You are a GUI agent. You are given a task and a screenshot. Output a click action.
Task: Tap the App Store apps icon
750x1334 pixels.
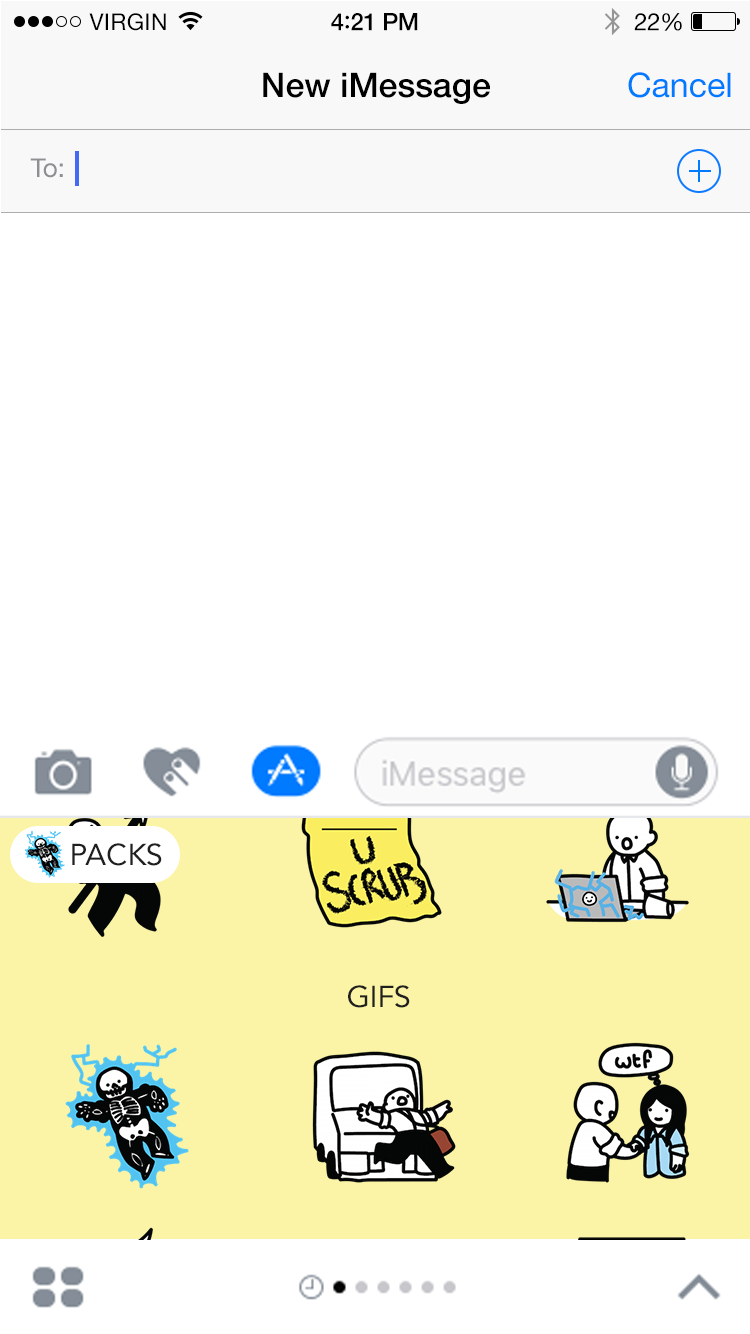pos(286,772)
